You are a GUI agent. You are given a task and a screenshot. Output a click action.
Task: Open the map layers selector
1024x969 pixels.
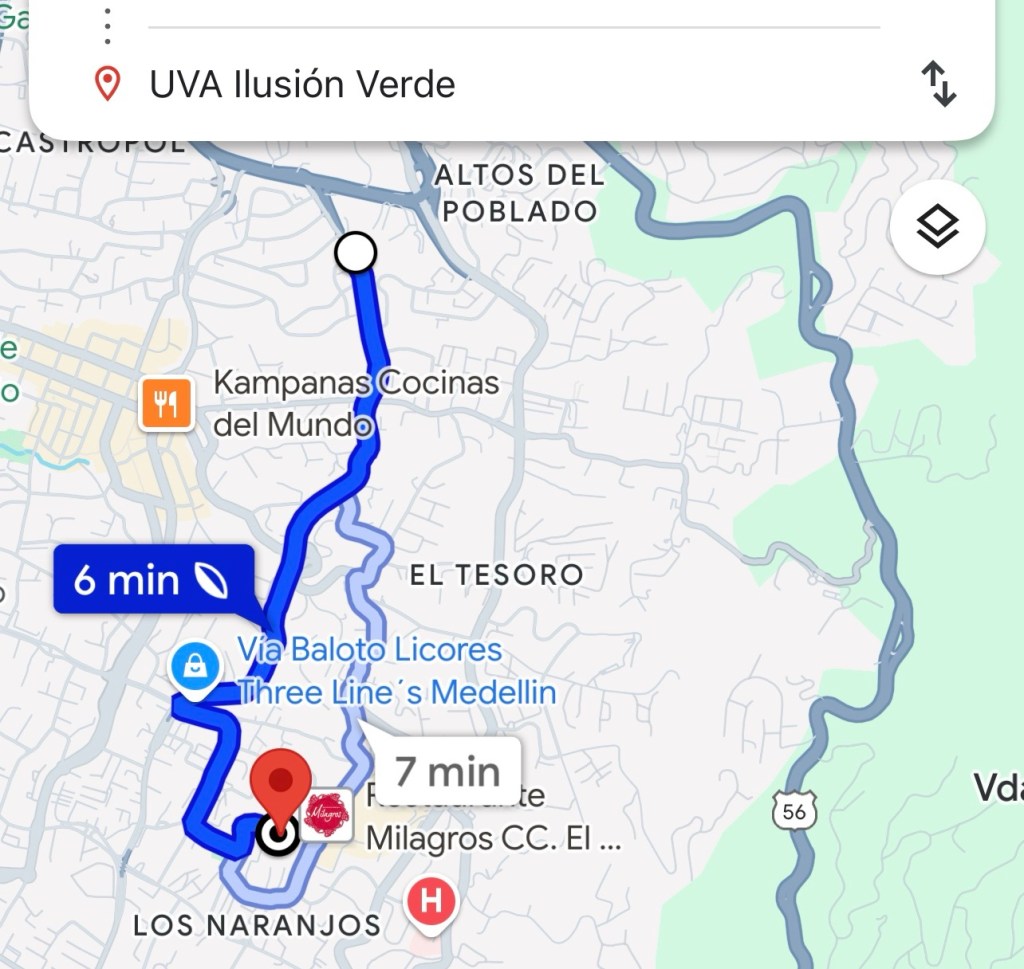(x=937, y=229)
